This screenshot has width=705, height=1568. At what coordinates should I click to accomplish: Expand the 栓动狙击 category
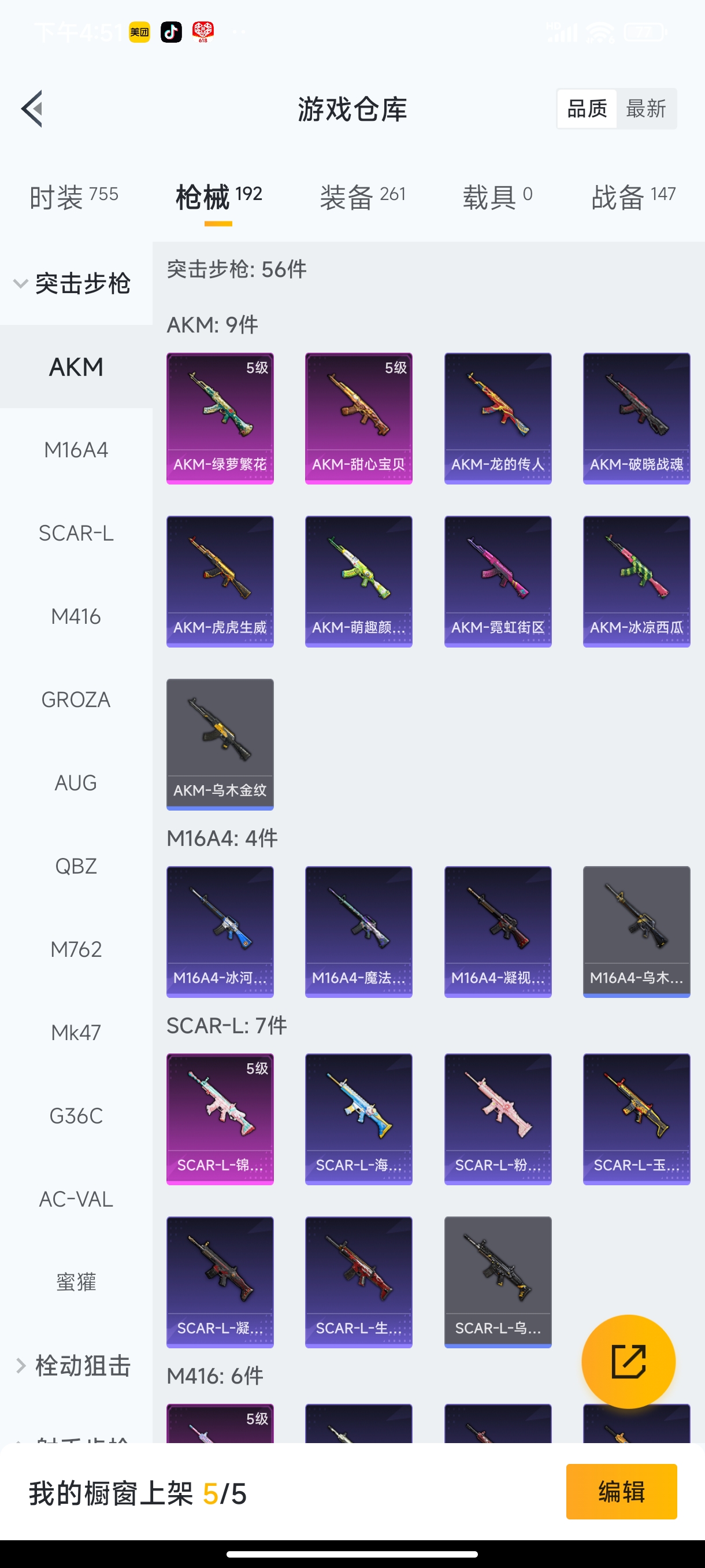(73, 1366)
